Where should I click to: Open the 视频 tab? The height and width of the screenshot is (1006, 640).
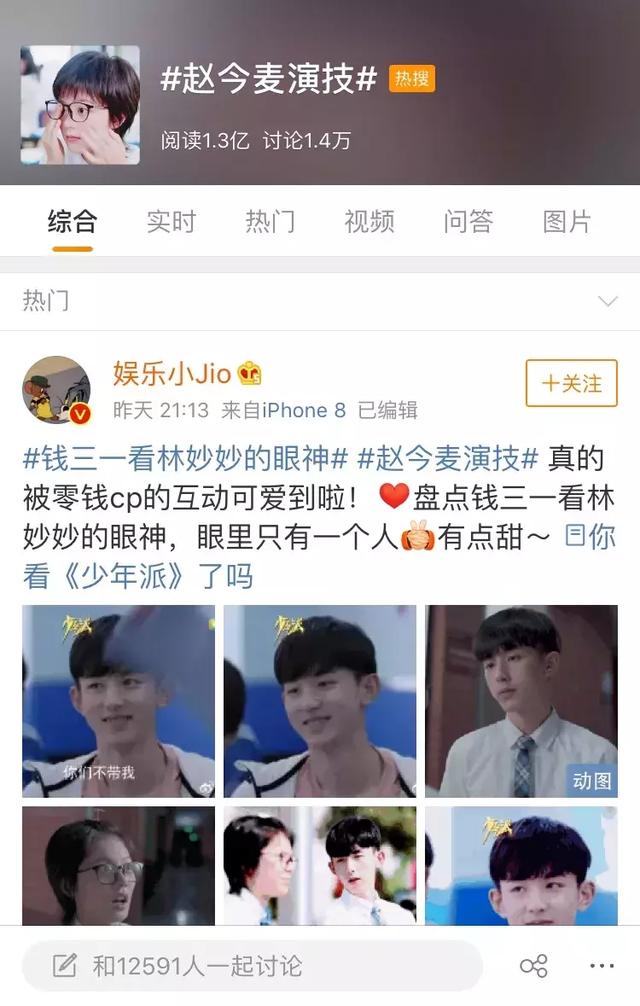[369, 222]
